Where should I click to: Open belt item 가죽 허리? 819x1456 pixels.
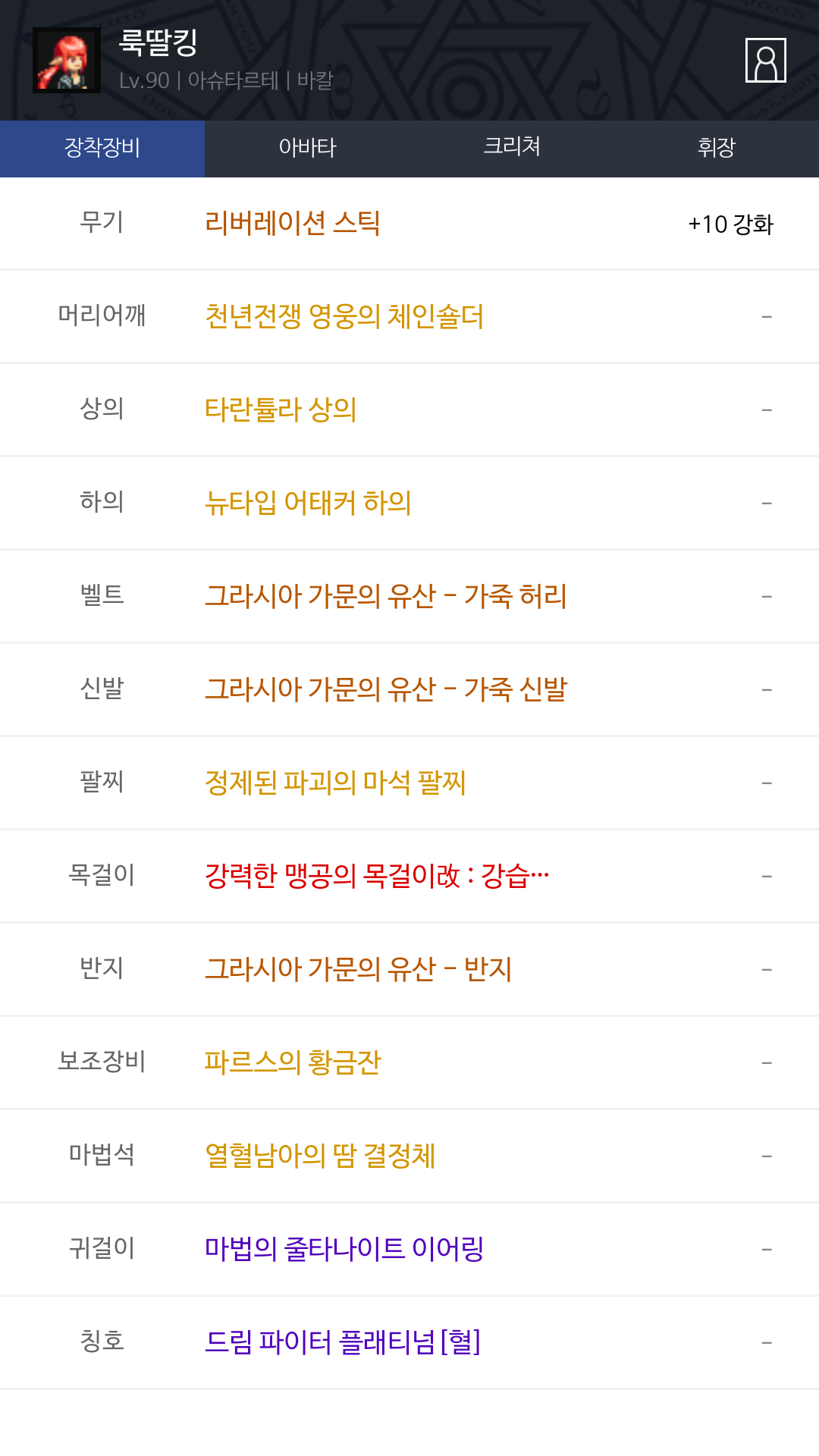coord(386,596)
